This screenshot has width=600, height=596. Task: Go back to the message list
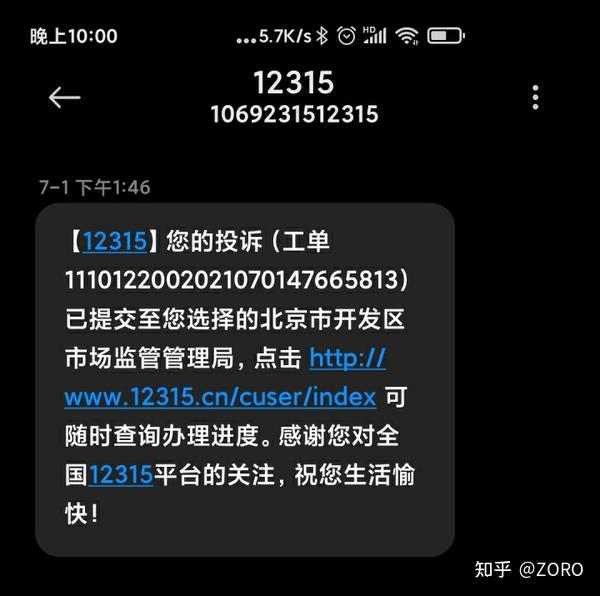click(x=64, y=97)
